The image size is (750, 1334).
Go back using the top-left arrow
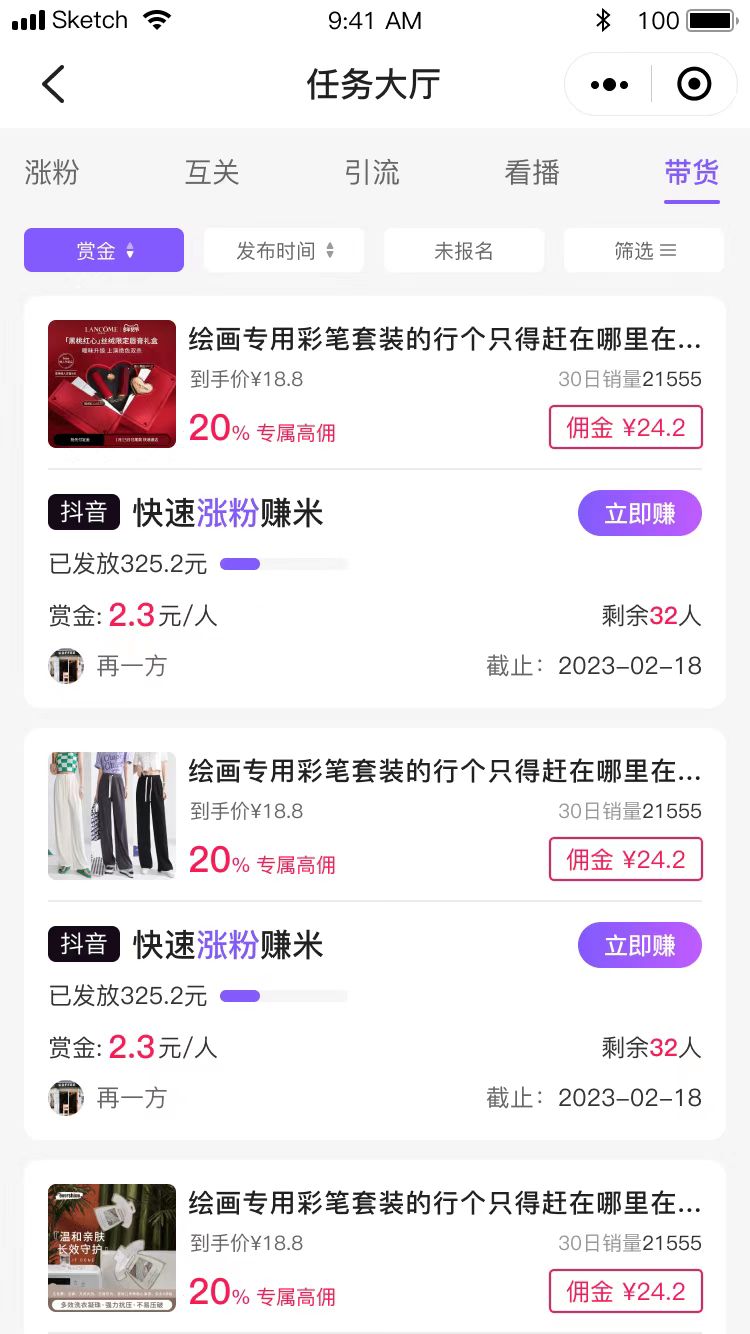pos(54,84)
